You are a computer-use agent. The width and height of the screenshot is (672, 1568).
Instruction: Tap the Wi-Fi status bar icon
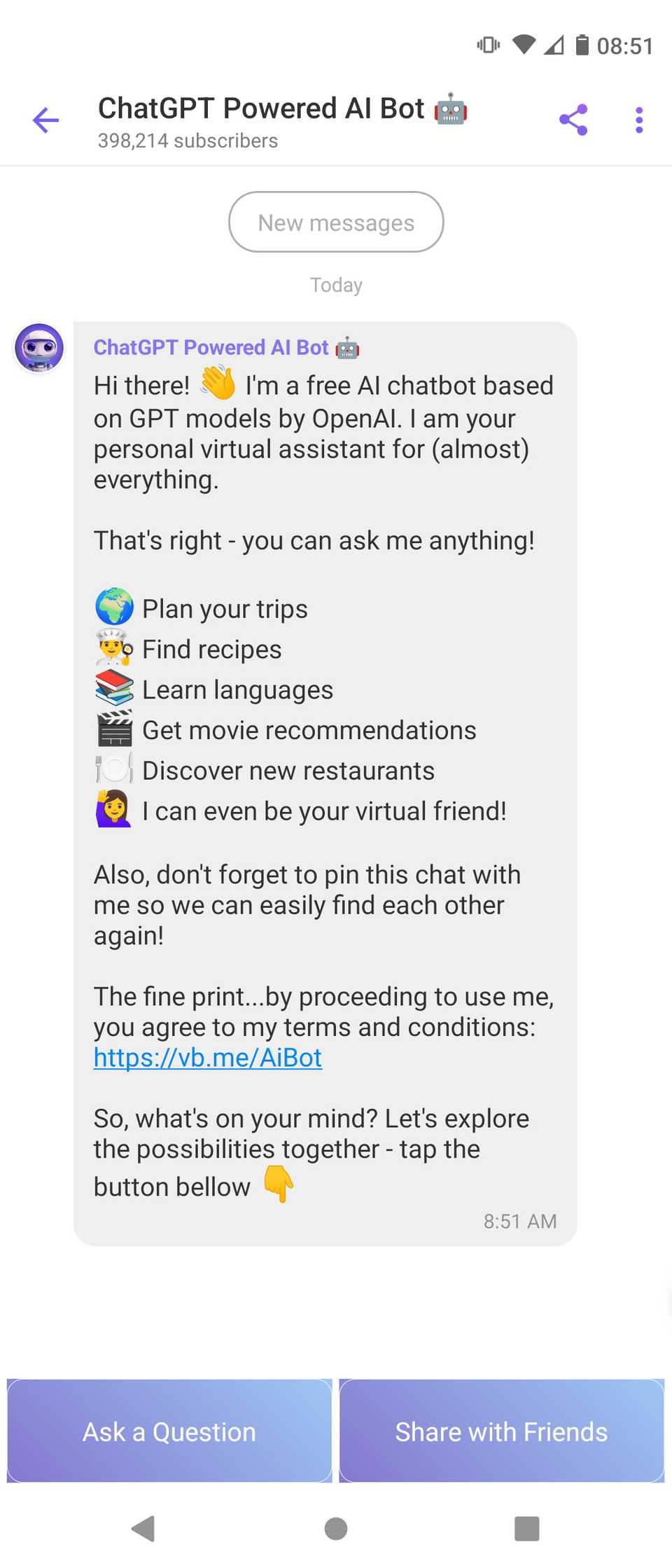tap(522, 45)
